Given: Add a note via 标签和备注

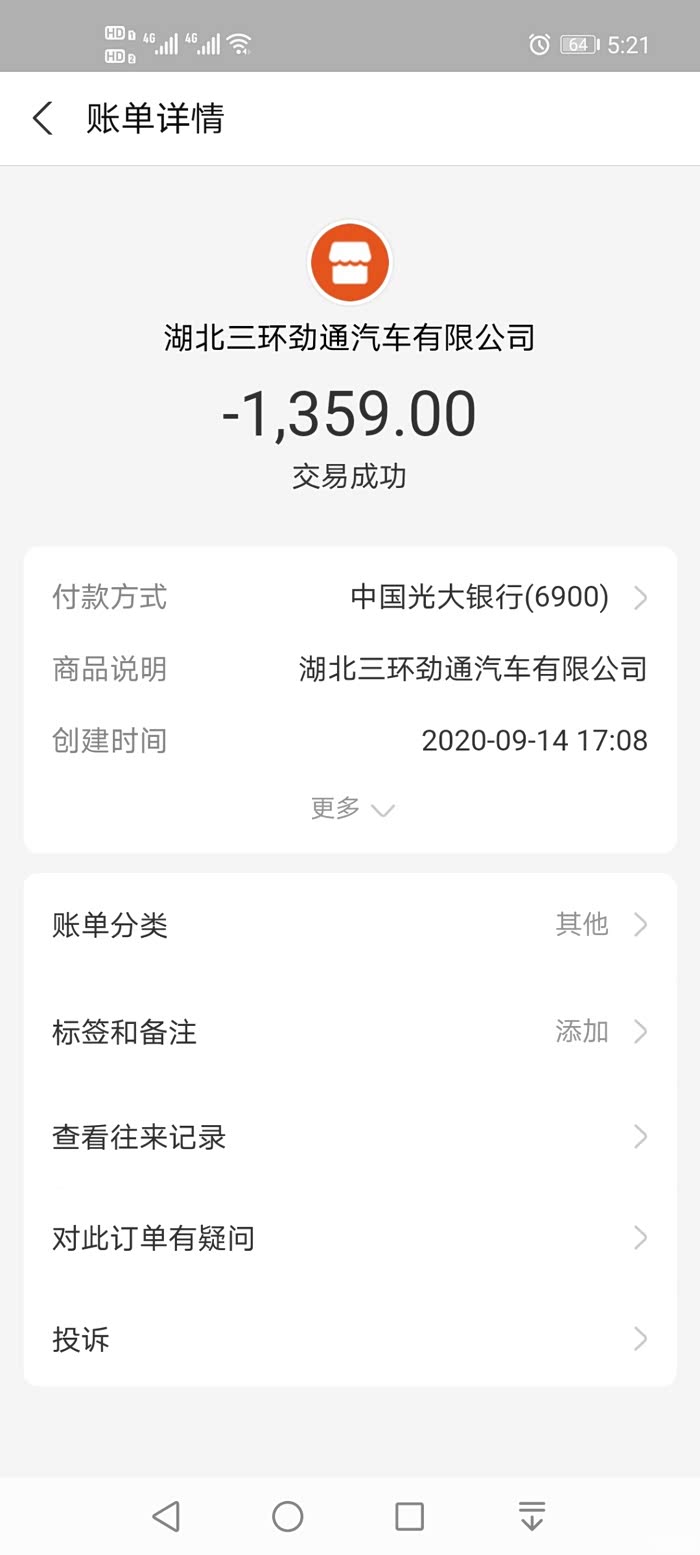Looking at the screenshot, I should [x=350, y=1031].
